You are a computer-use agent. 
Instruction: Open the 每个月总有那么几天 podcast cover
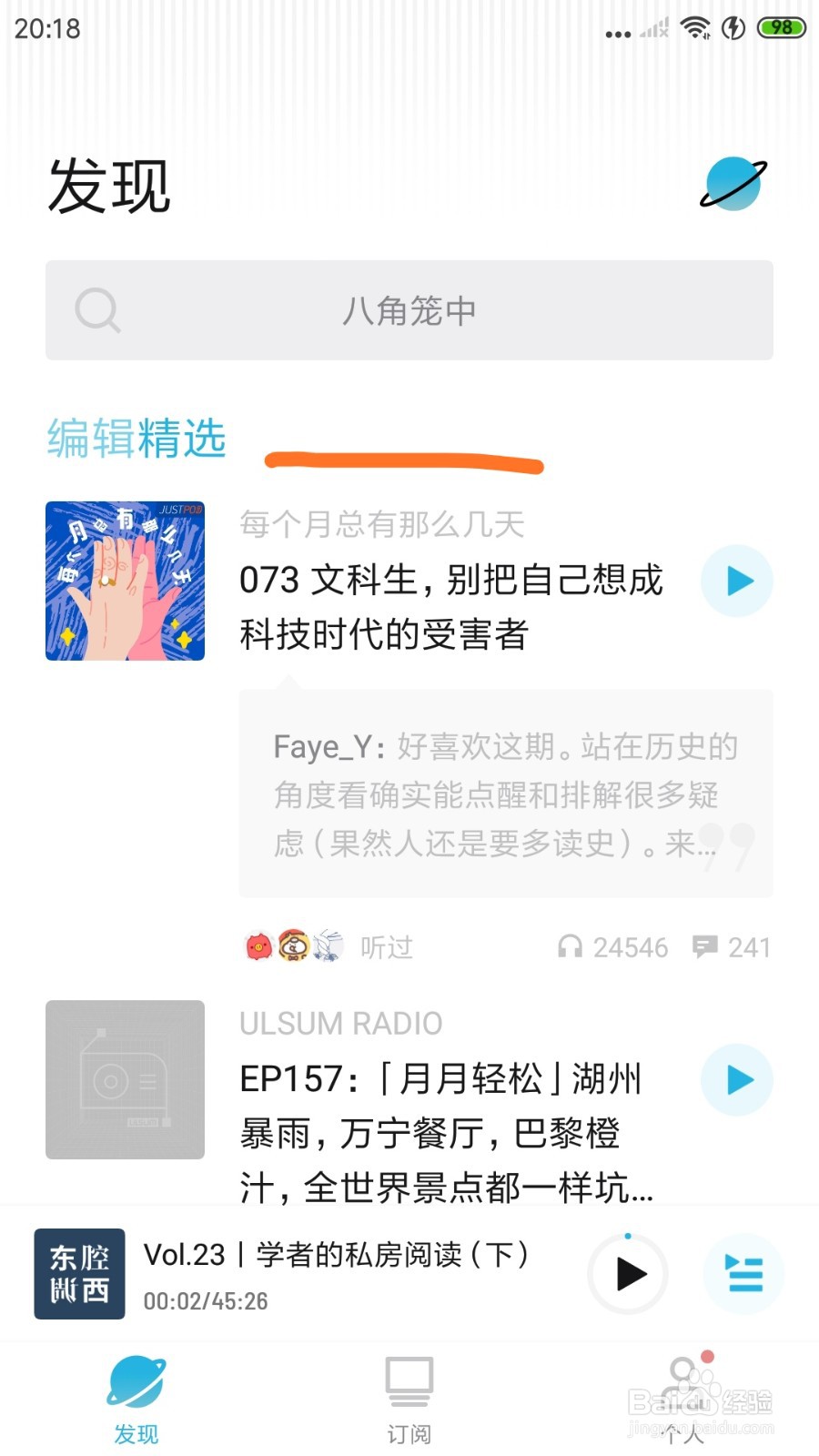click(126, 581)
